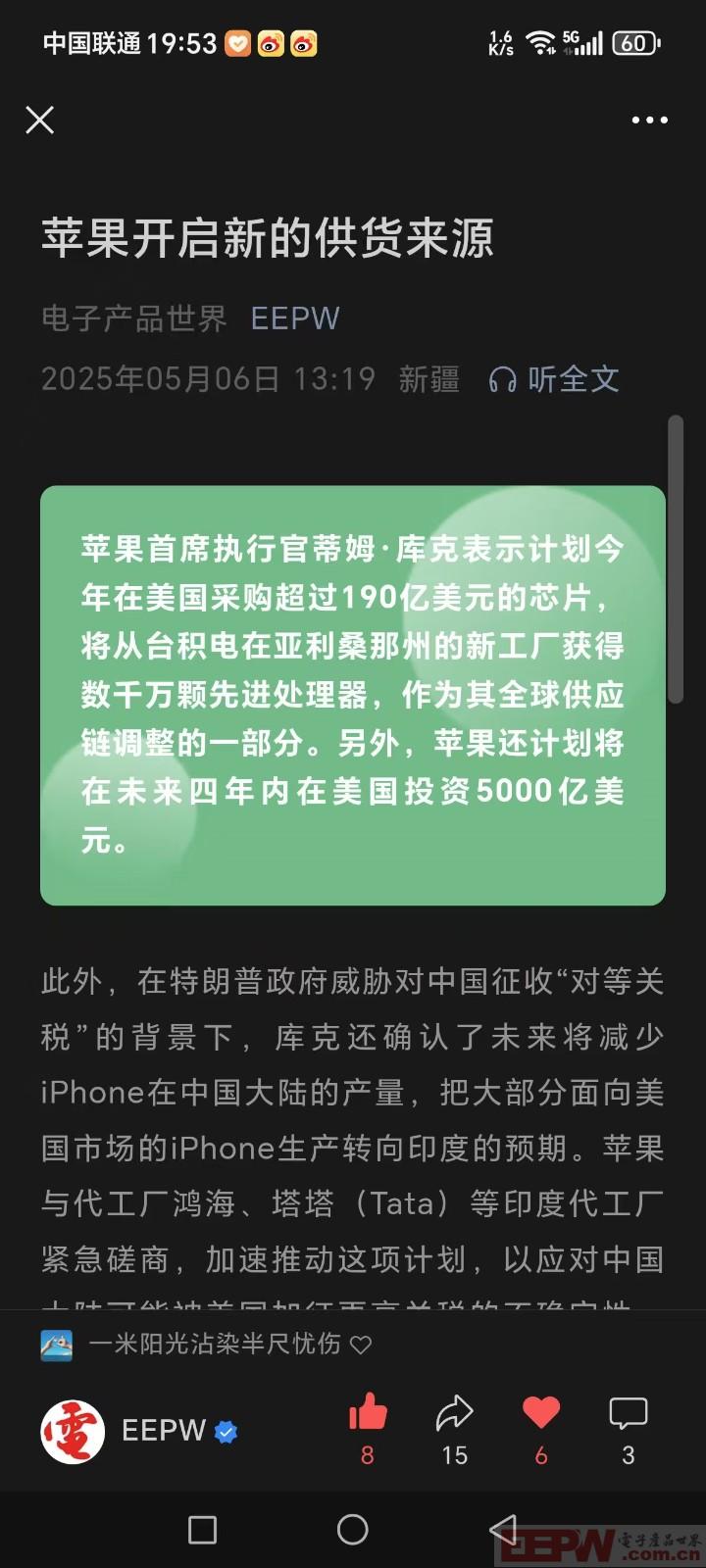
Task: Close the article with the X icon
Action: [x=40, y=120]
